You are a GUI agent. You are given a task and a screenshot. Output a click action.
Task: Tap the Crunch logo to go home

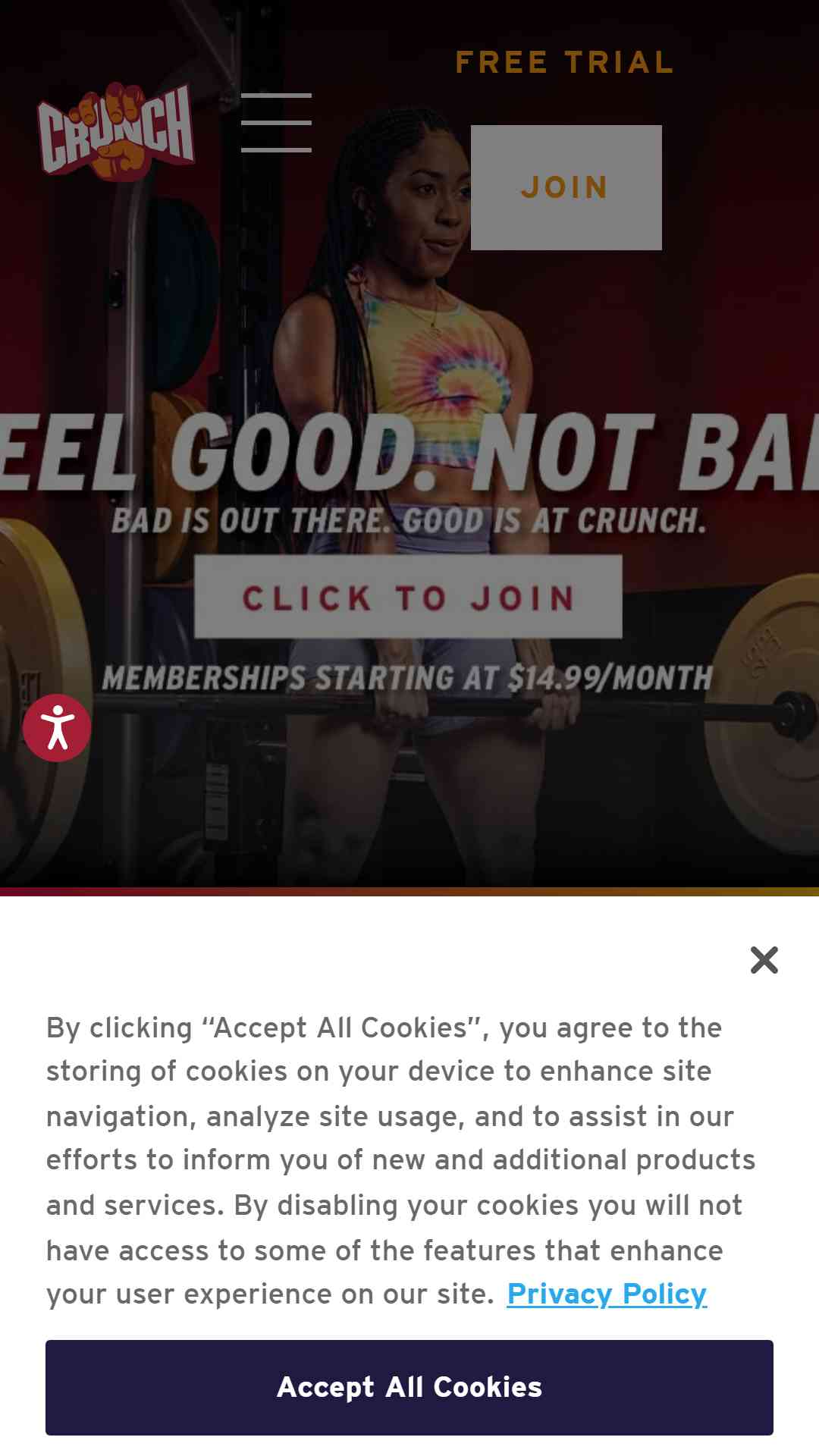click(x=116, y=131)
